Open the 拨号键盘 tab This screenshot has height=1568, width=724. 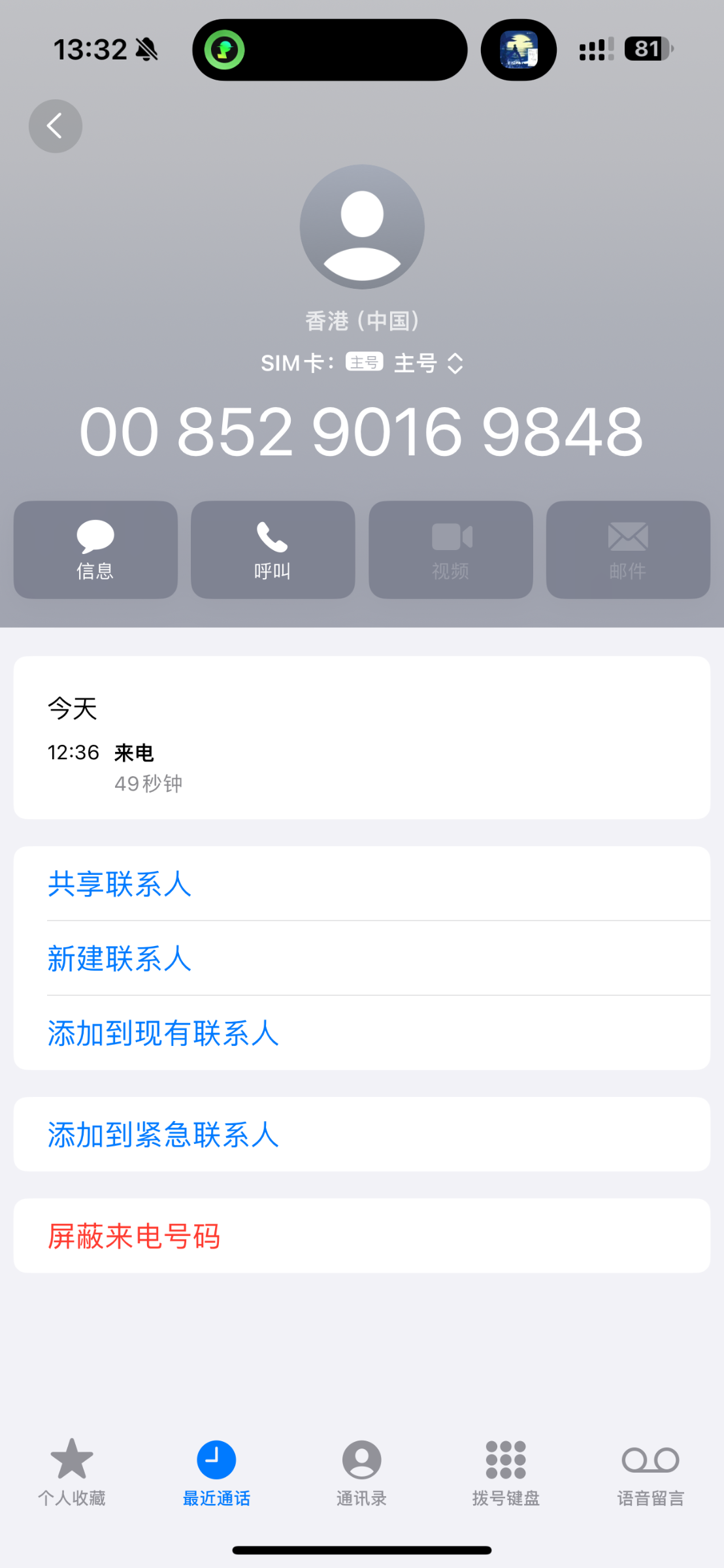(506, 1470)
